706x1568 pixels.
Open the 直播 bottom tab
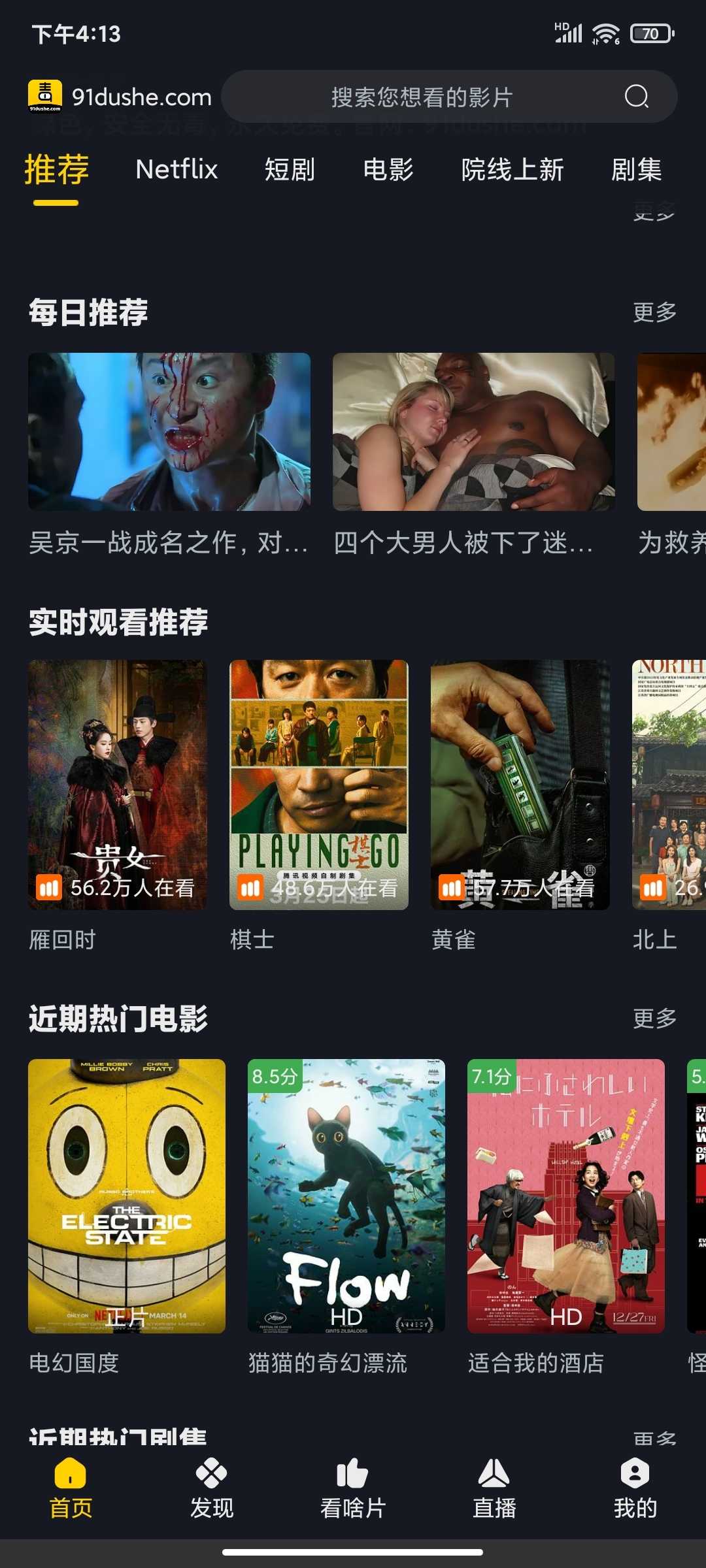pyautogui.click(x=494, y=1490)
